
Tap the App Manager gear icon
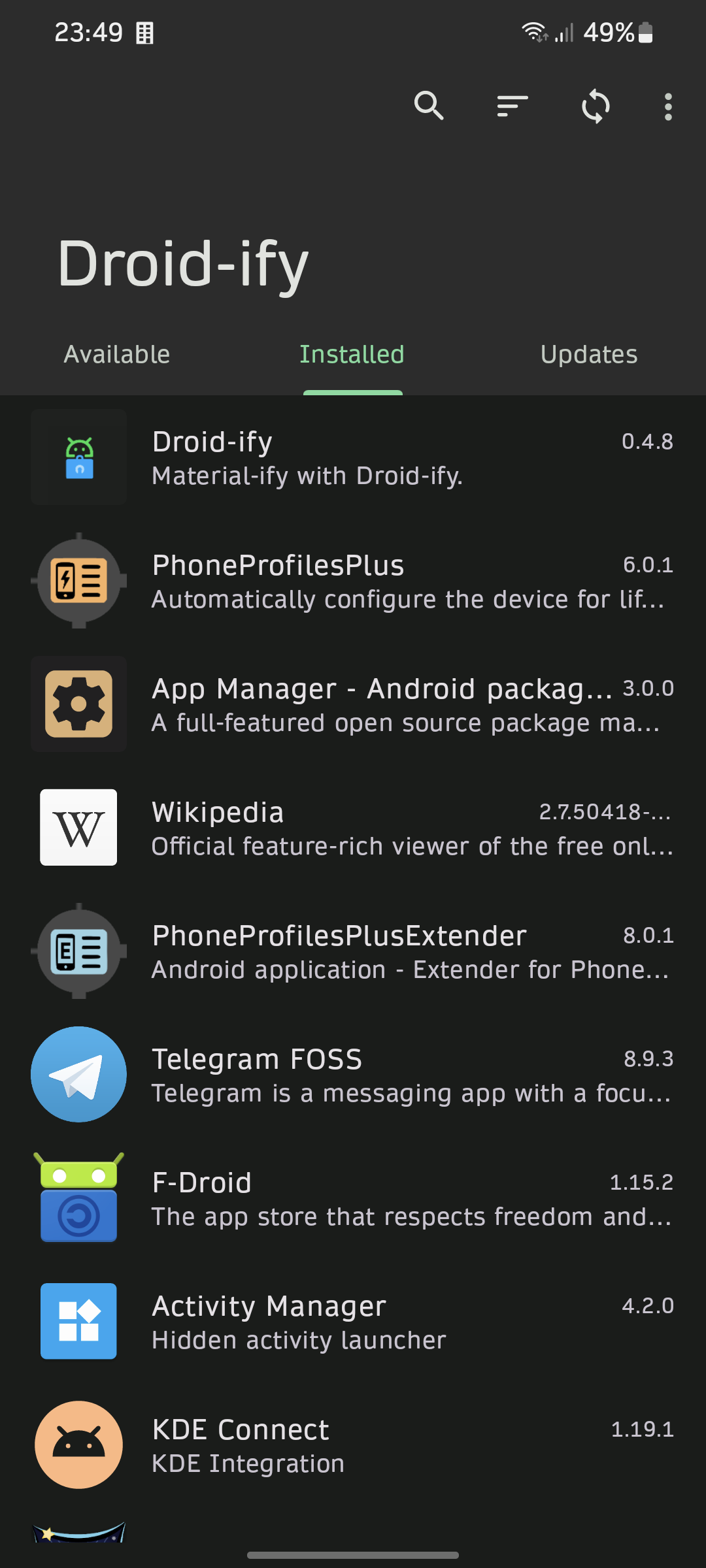78,704
